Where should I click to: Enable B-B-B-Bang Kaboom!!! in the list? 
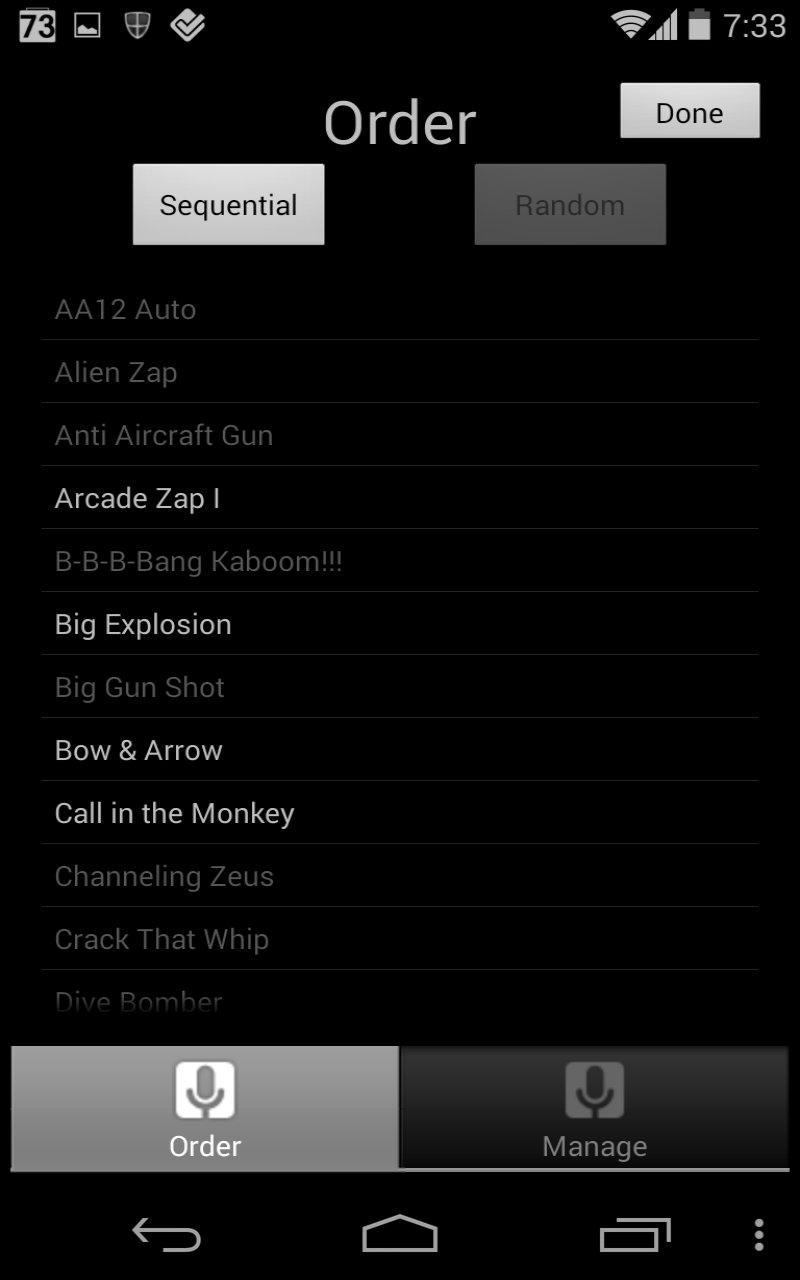click(x=400, y=561)
